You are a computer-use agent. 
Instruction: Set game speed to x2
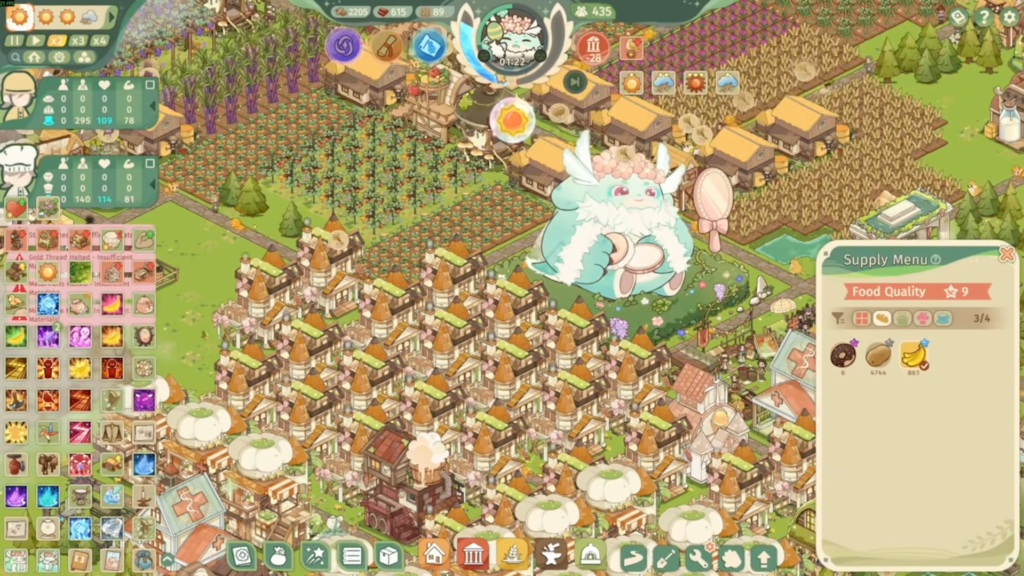point(57,41)
